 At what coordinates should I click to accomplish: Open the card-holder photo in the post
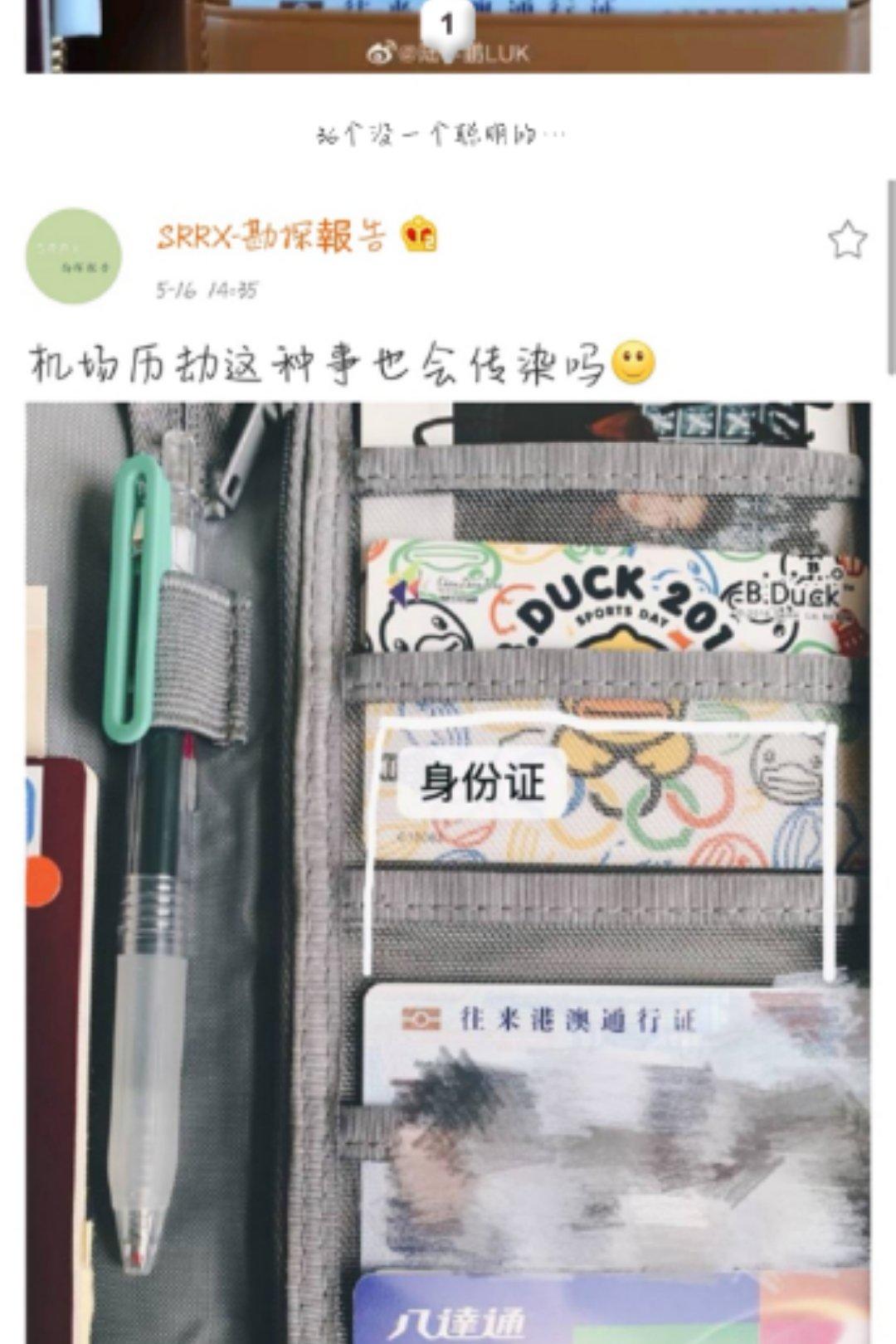point(448,871)
